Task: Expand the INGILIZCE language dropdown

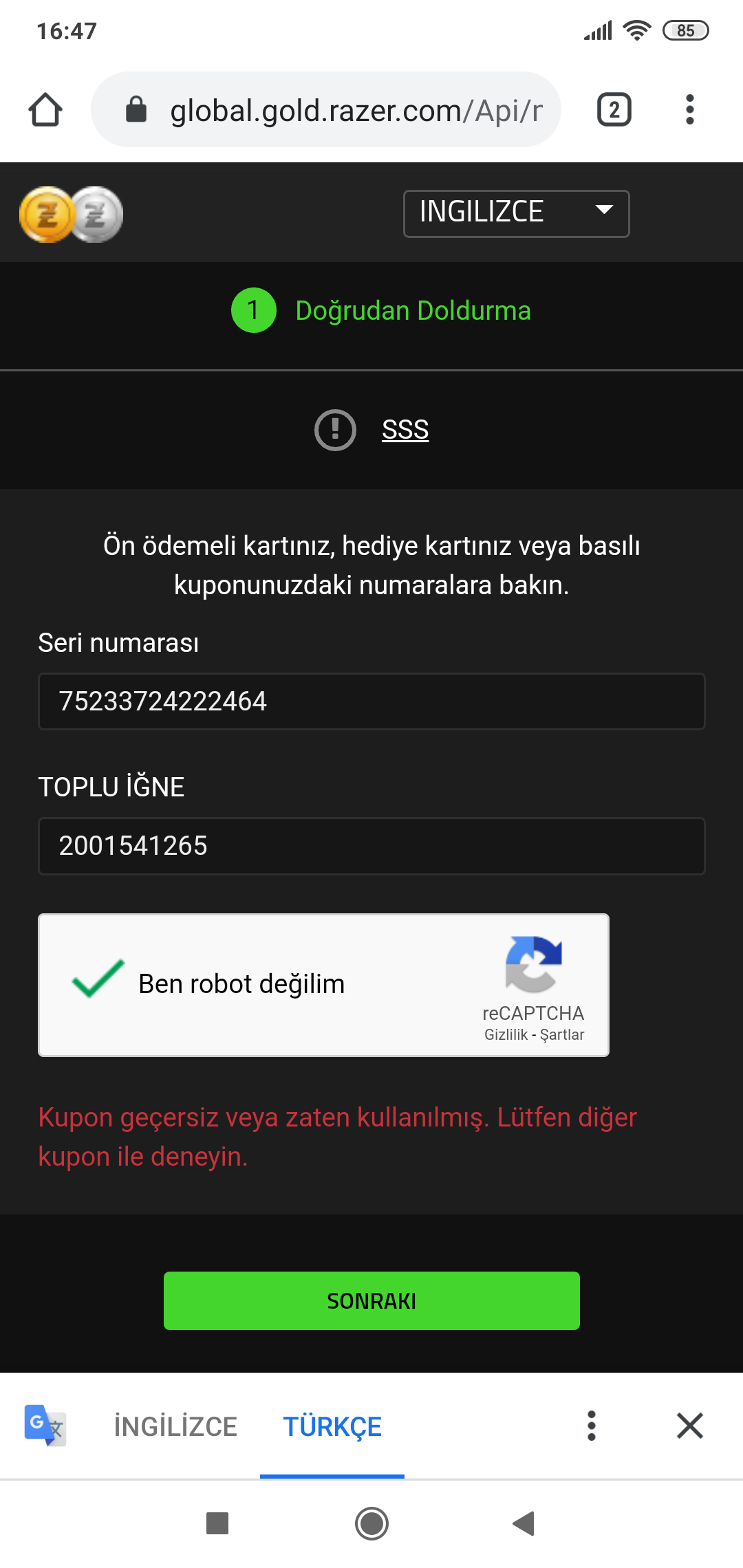Action: 516,213
